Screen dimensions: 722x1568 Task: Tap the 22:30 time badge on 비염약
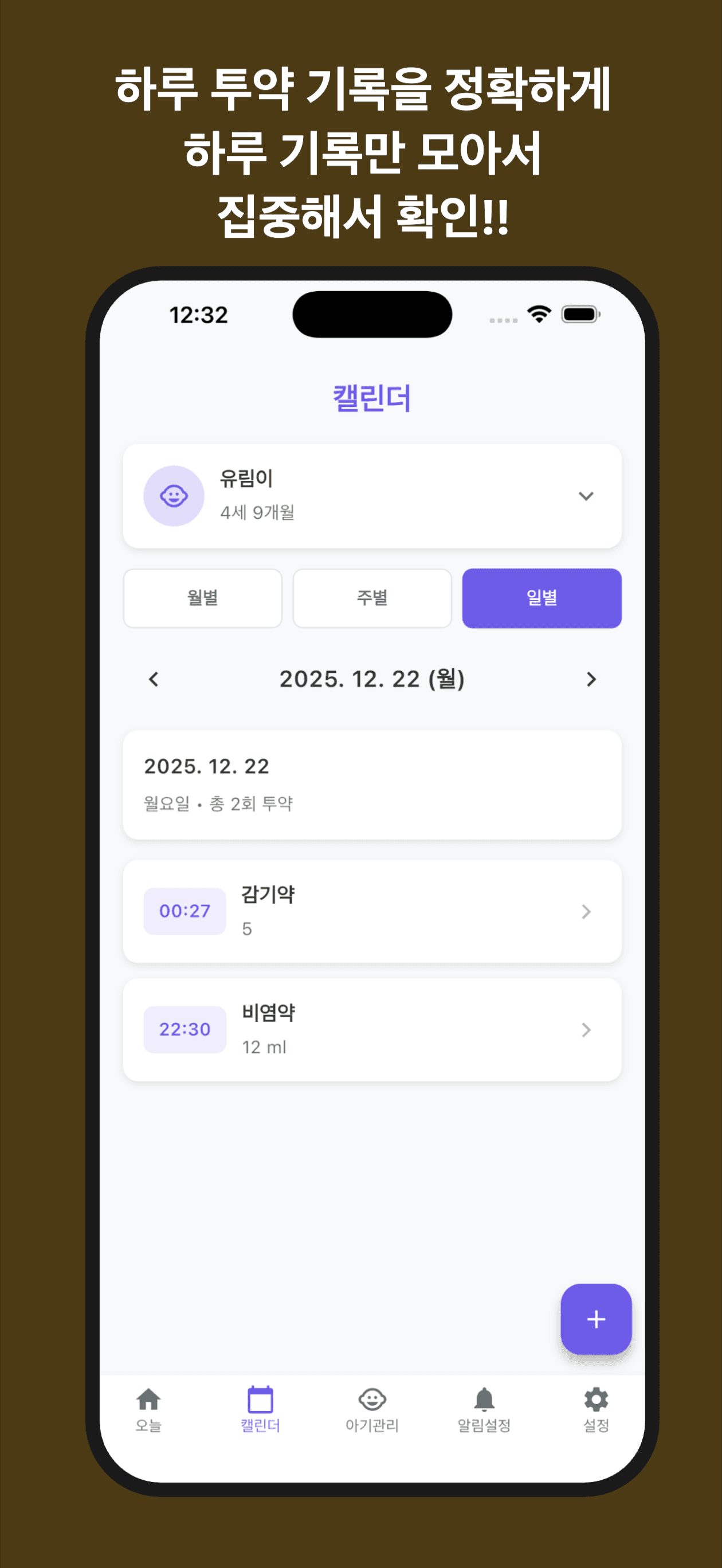(185, 1030)
